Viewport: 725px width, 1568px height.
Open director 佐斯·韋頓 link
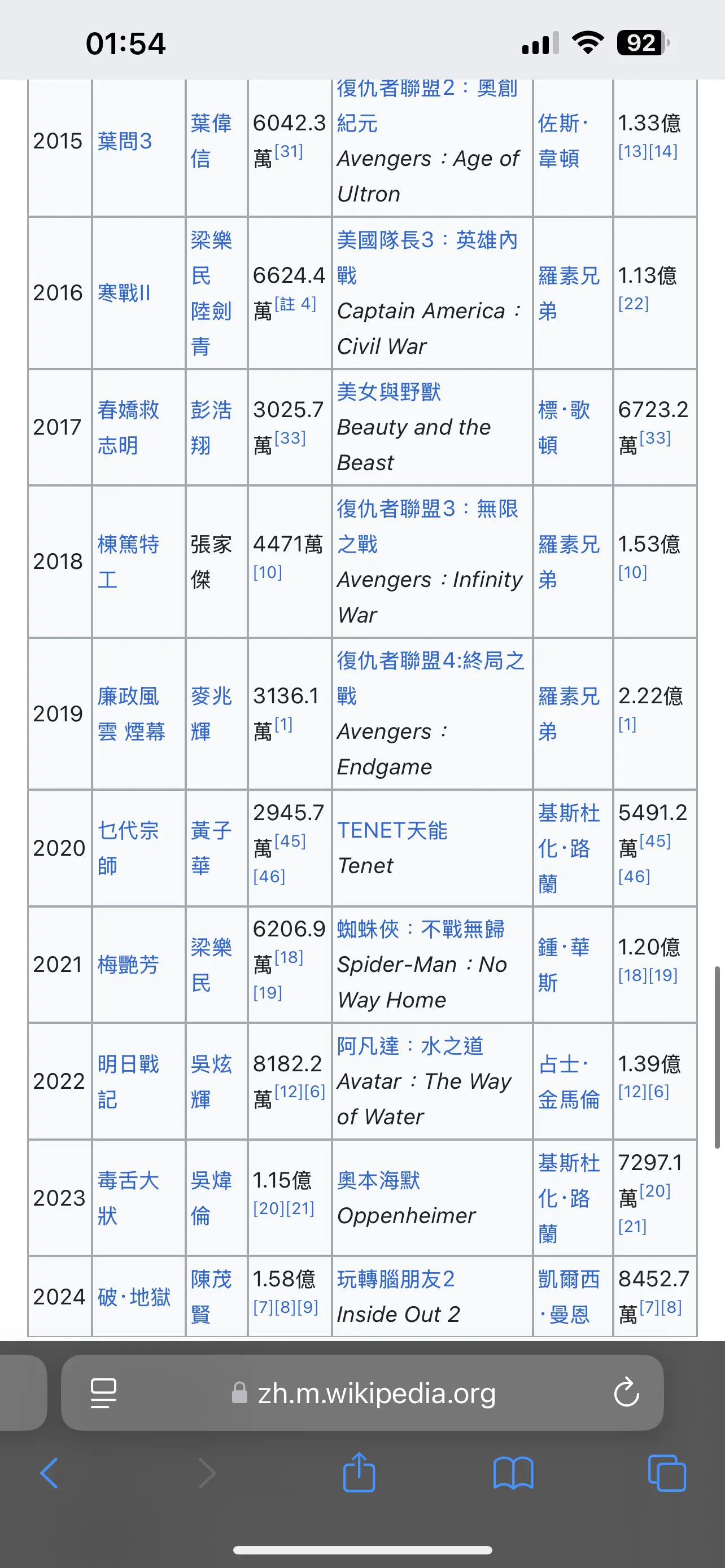(564, 141)
